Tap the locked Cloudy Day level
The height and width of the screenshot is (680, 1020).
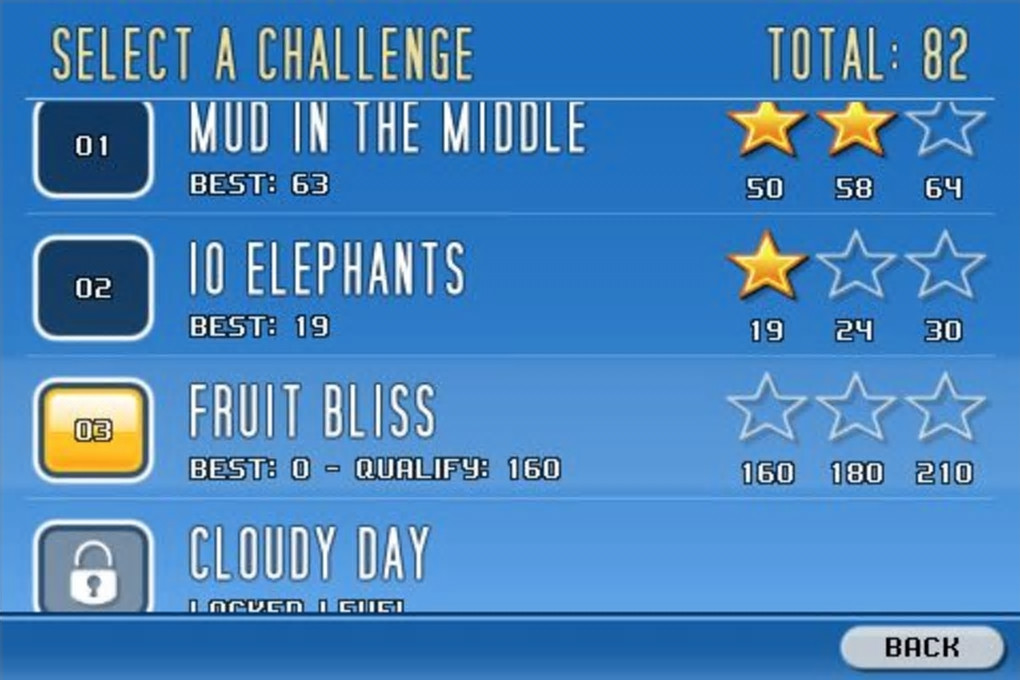[x=93, y=568]
